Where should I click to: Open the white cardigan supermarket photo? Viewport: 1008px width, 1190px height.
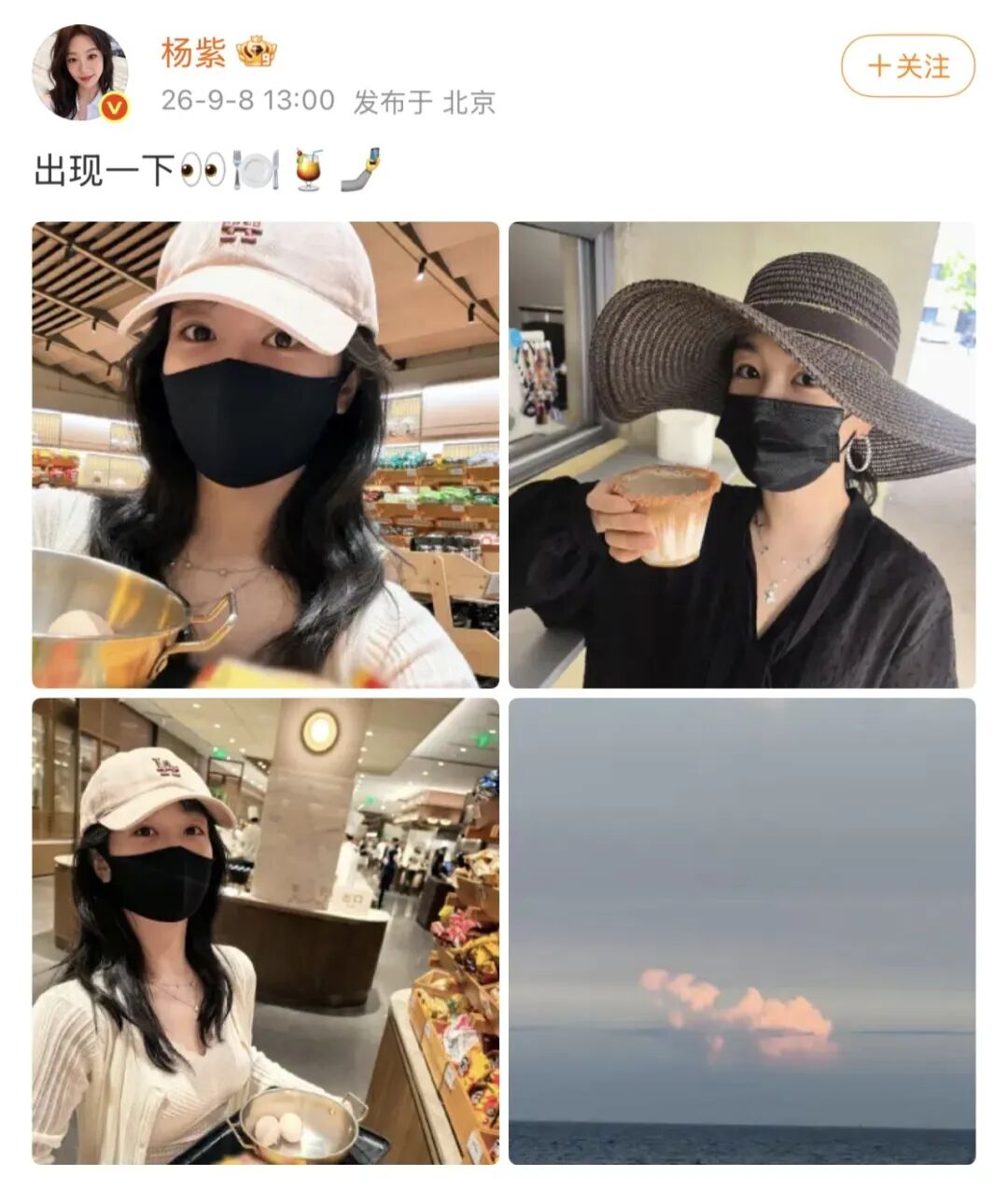tap(265, 931)
